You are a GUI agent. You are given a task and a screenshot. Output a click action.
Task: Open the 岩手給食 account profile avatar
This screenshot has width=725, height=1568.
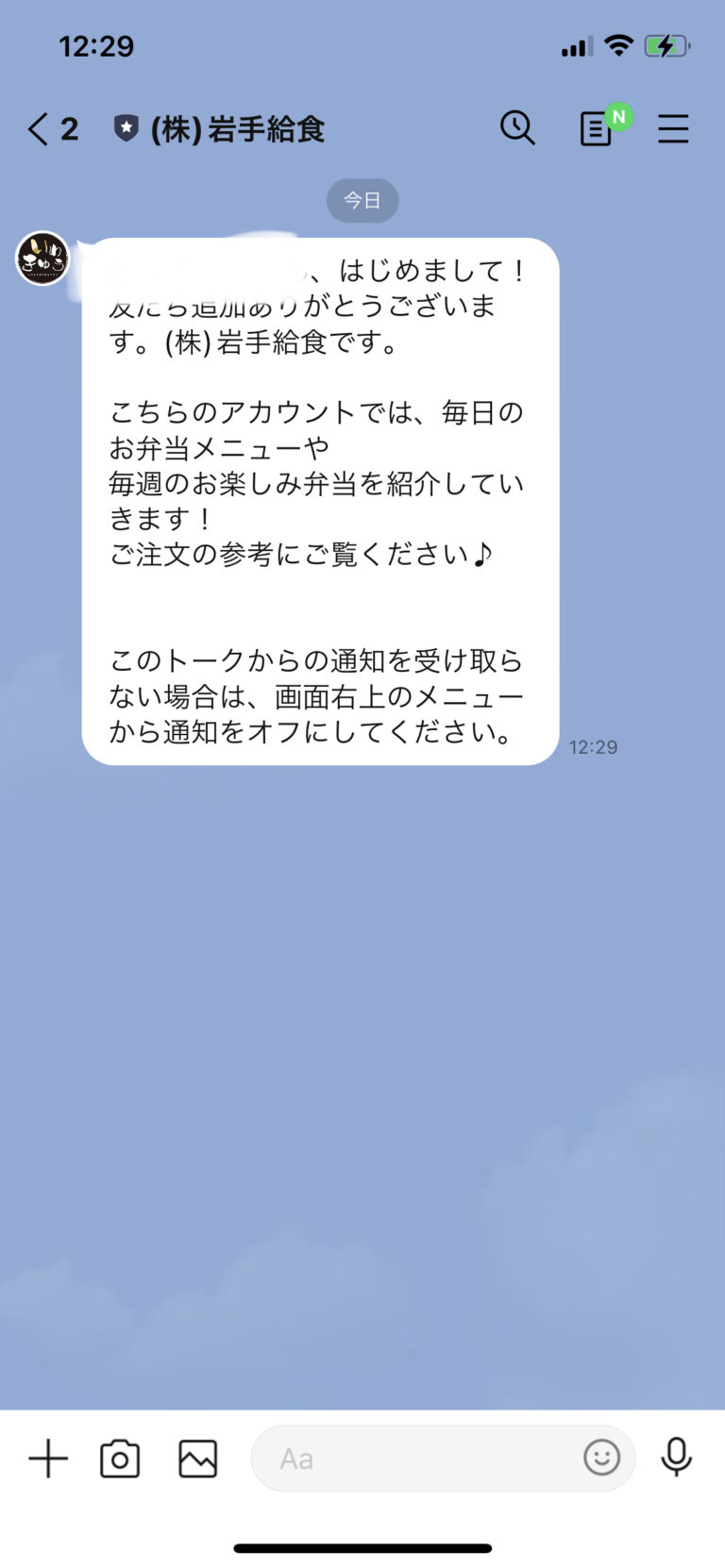tap(42, 257)
